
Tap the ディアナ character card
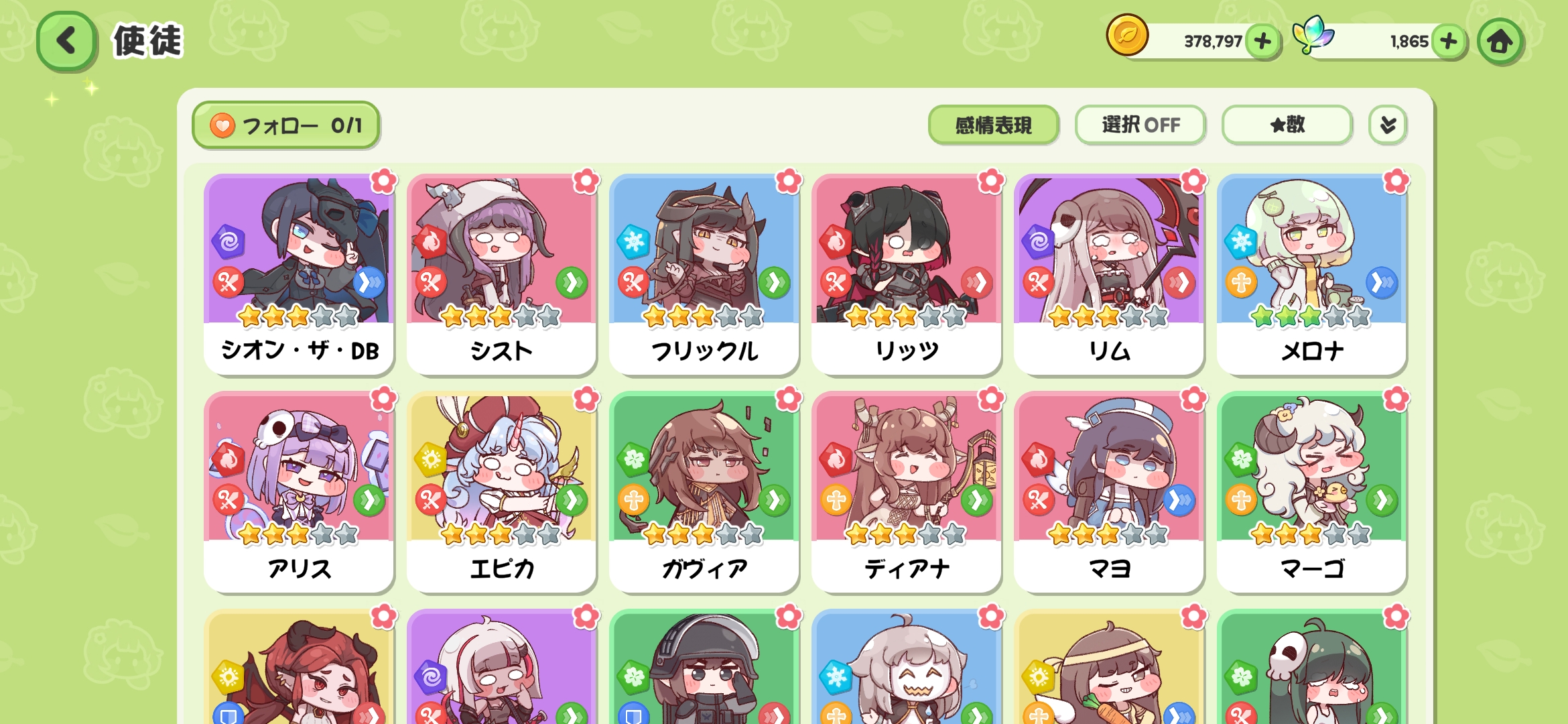click(907, 492)
